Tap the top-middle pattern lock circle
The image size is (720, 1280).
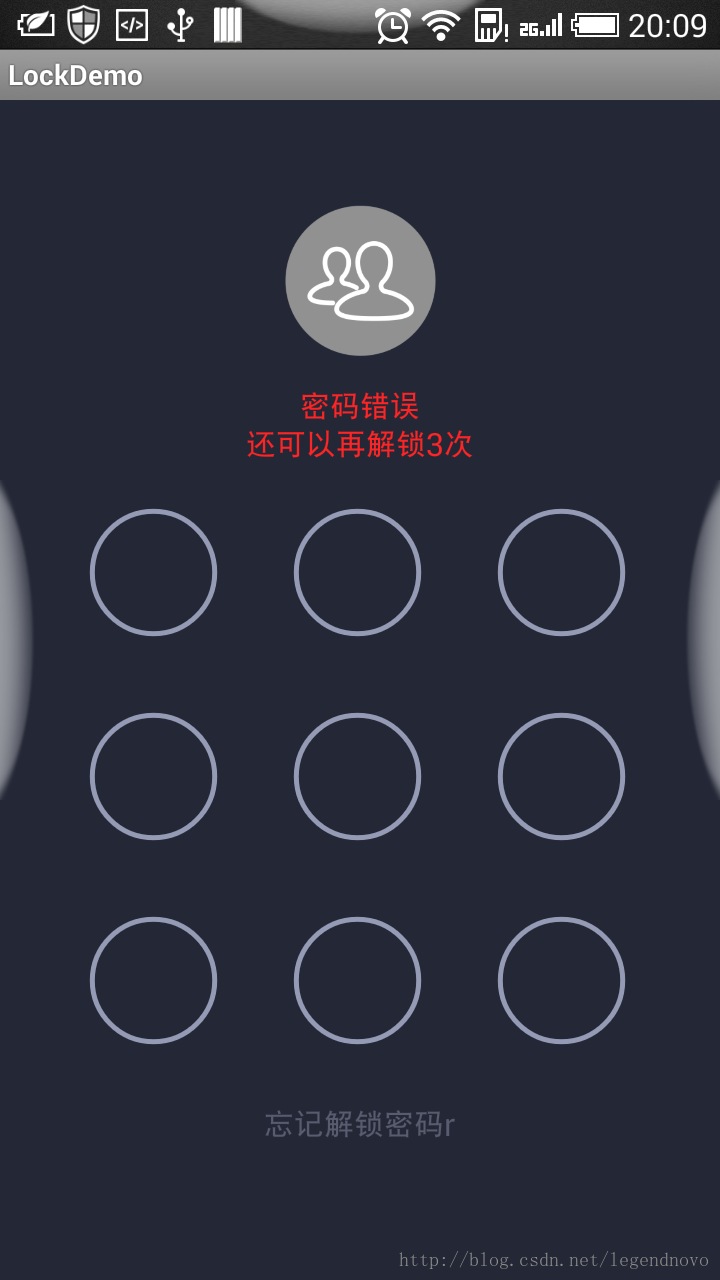tap(357, 572)
